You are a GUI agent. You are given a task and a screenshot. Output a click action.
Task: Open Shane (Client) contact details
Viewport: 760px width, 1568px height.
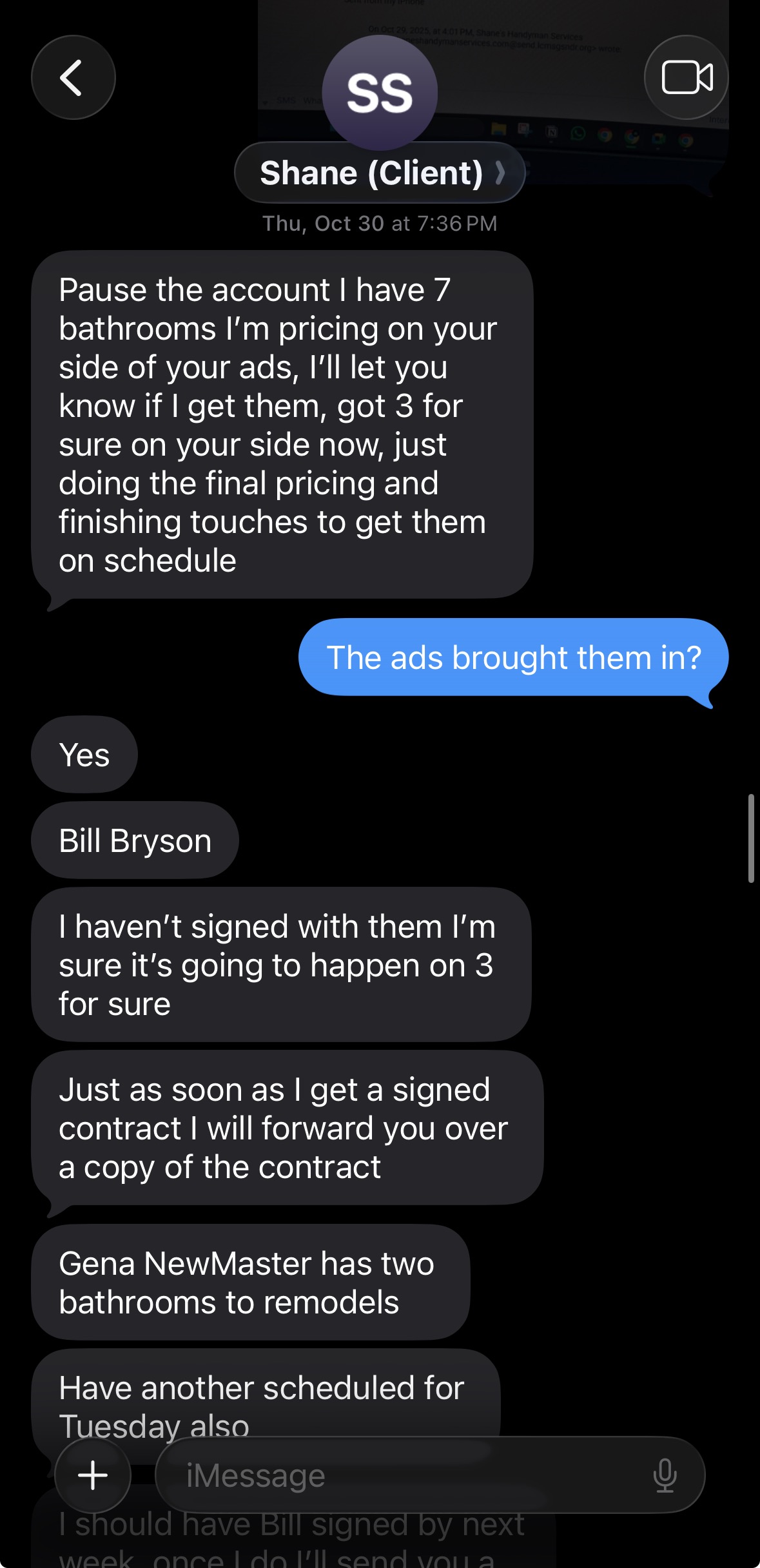pyautogui.click(x=379, y=173)
